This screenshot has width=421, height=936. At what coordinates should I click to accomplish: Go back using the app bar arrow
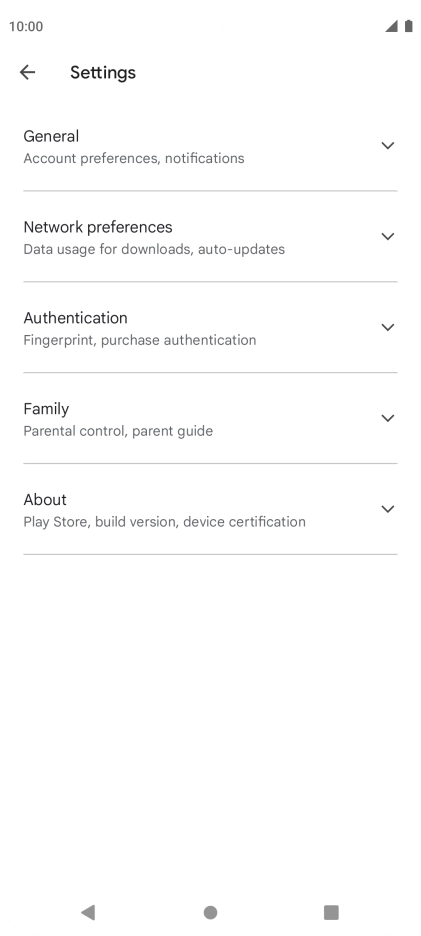coord(27,72)
